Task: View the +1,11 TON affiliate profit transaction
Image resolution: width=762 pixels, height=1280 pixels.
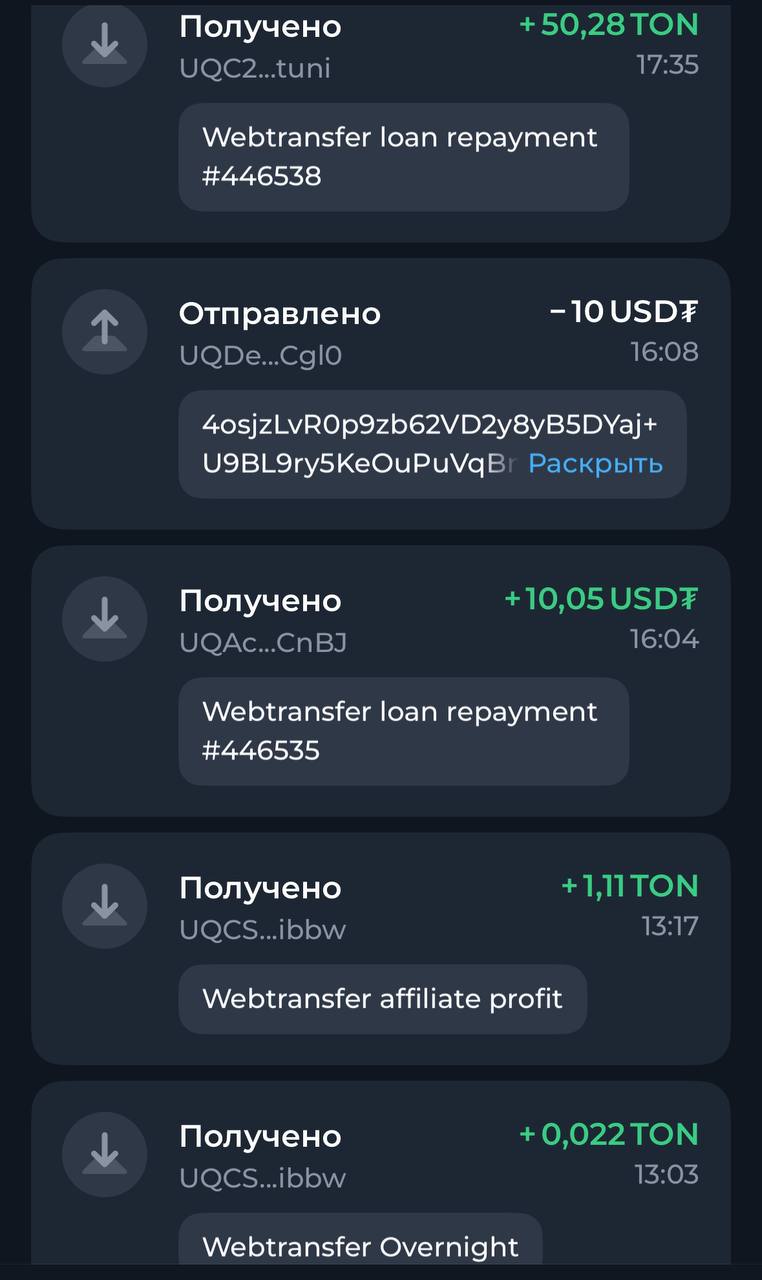Action: point(380,907)
